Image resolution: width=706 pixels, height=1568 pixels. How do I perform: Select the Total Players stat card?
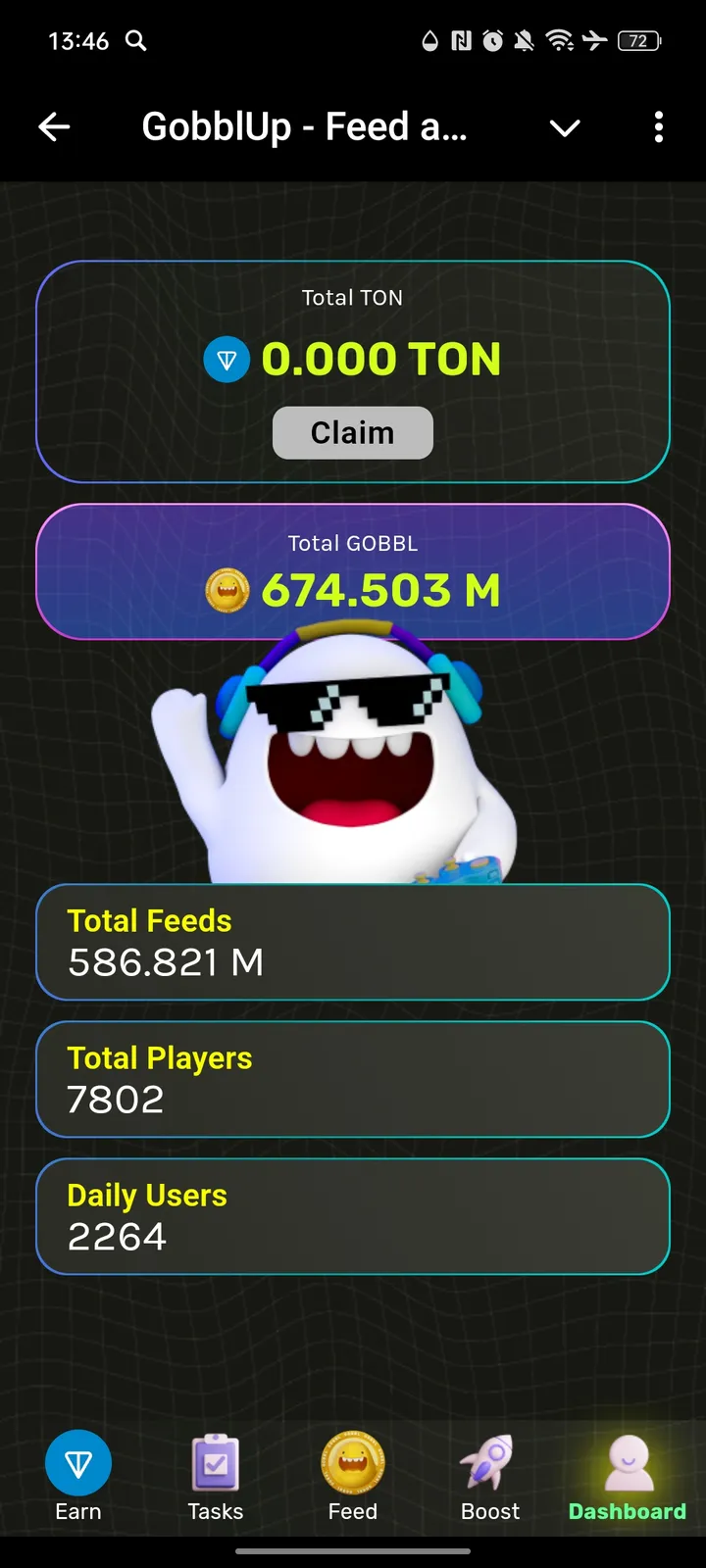(x=352, y=1078)
